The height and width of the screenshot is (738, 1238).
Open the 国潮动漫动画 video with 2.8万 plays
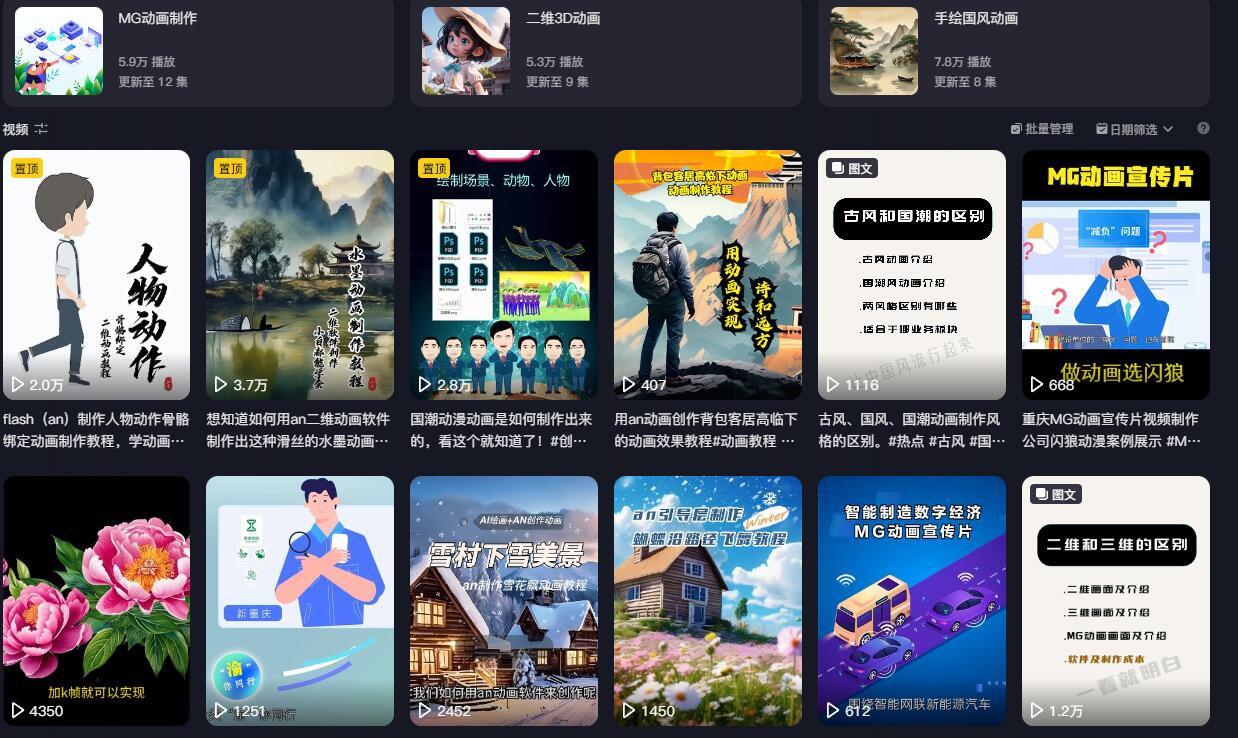(x=504, y=275)
